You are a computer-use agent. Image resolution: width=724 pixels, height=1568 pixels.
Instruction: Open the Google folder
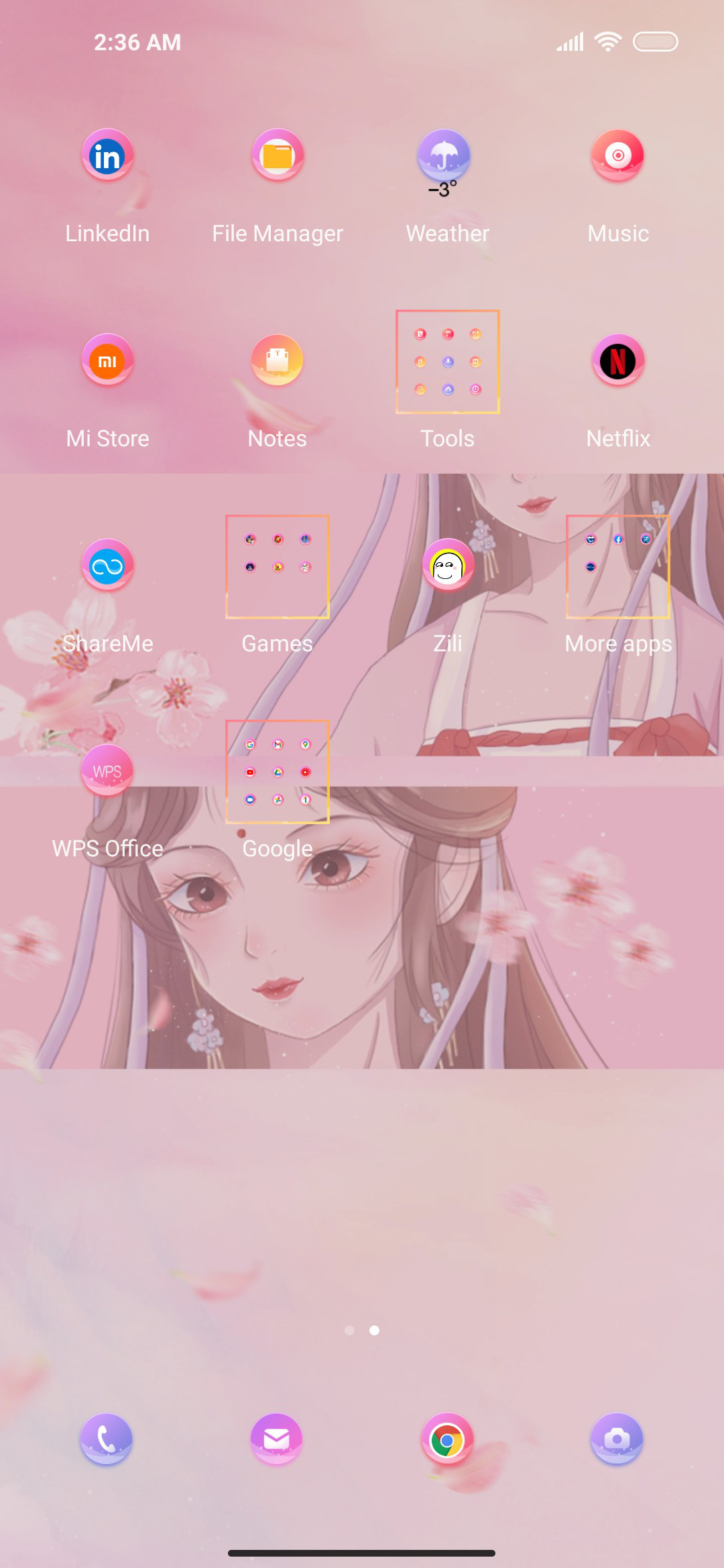(278, 772)
